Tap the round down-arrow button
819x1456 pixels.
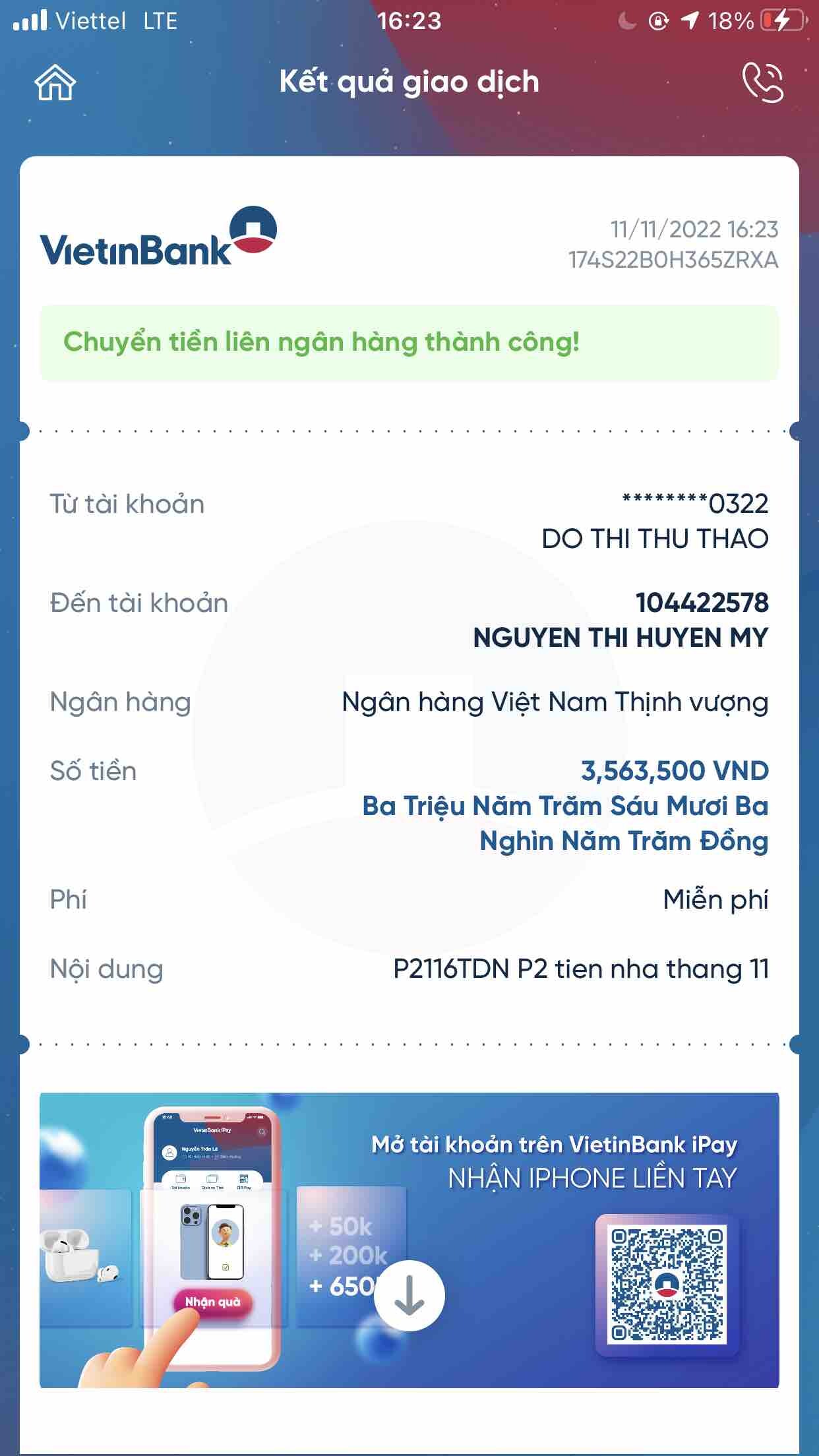[409, 1295]
